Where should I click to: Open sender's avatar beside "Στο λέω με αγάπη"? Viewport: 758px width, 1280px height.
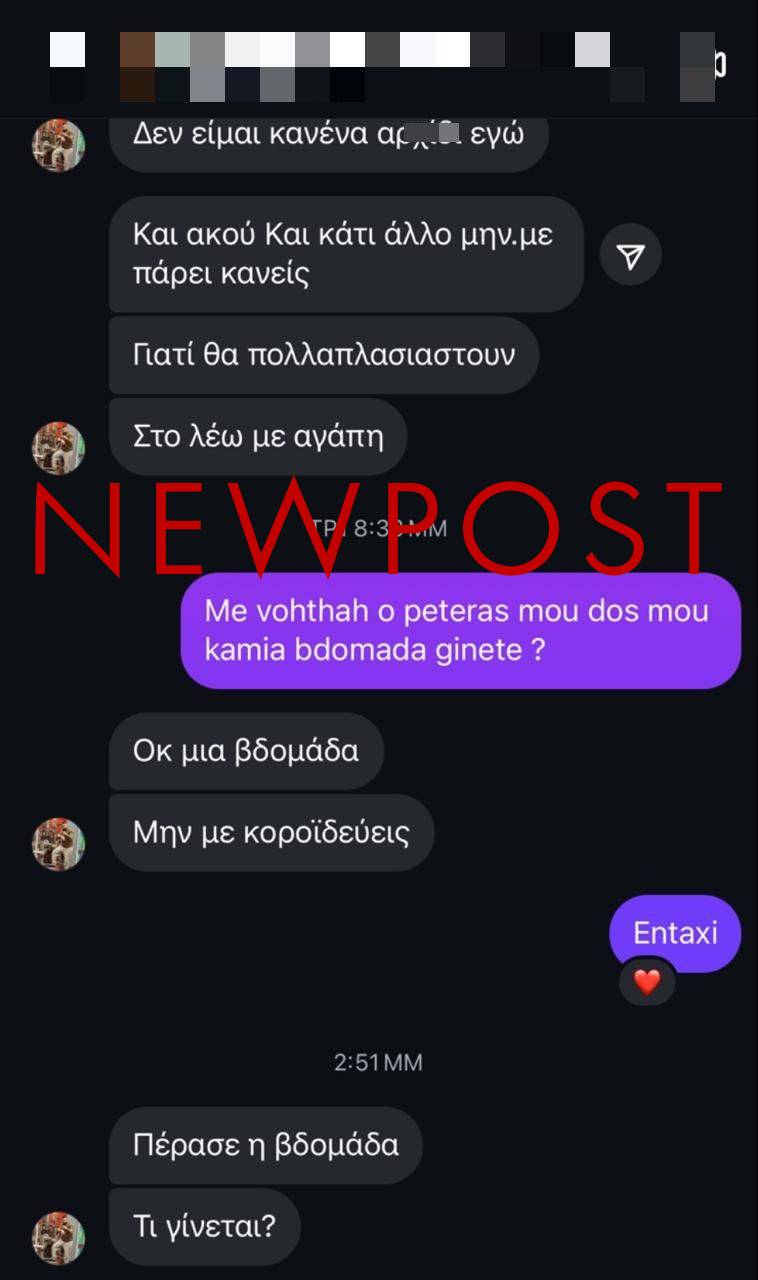(58, 447)
